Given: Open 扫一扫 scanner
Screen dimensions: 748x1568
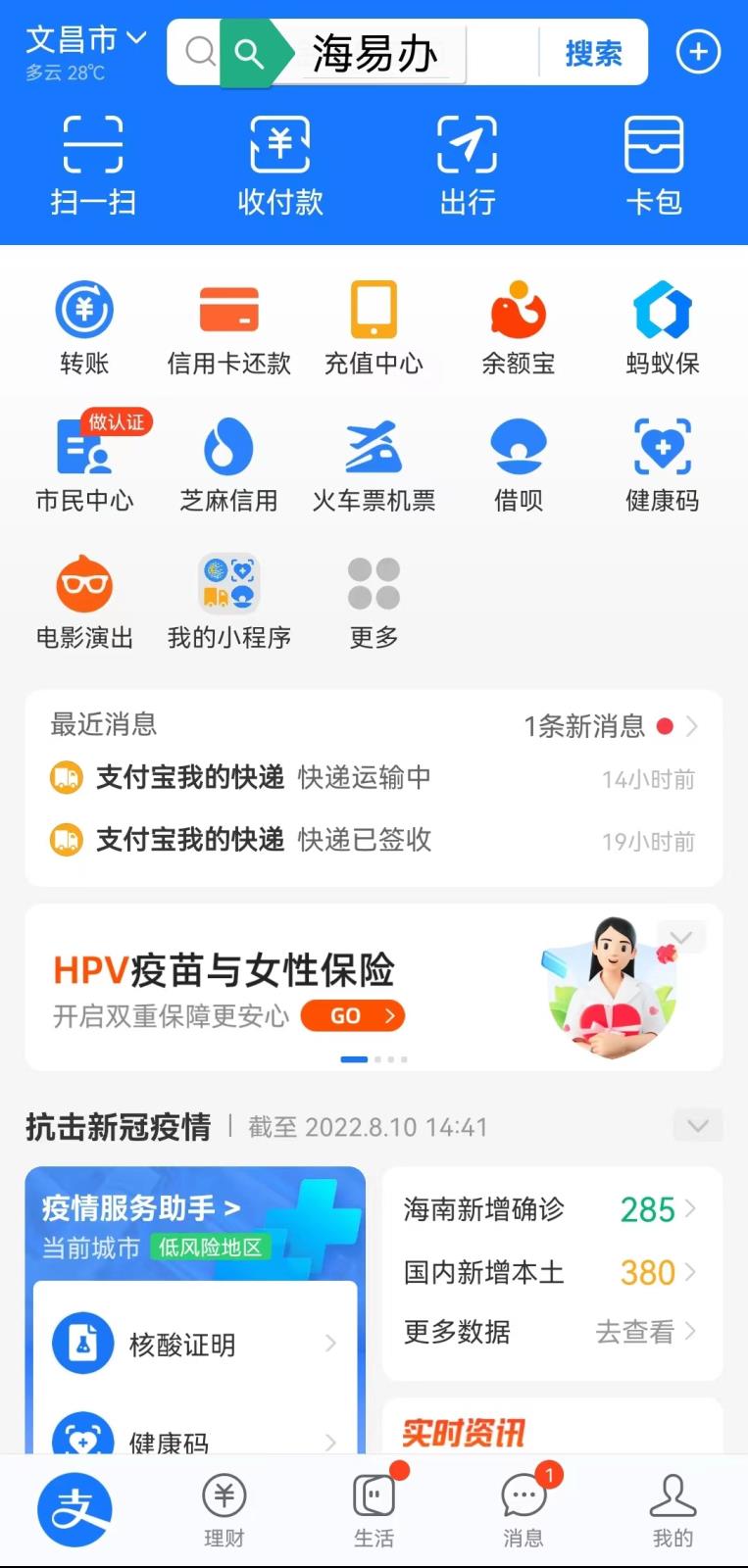Looking at the screenshot, I should (x=93, y=165).
